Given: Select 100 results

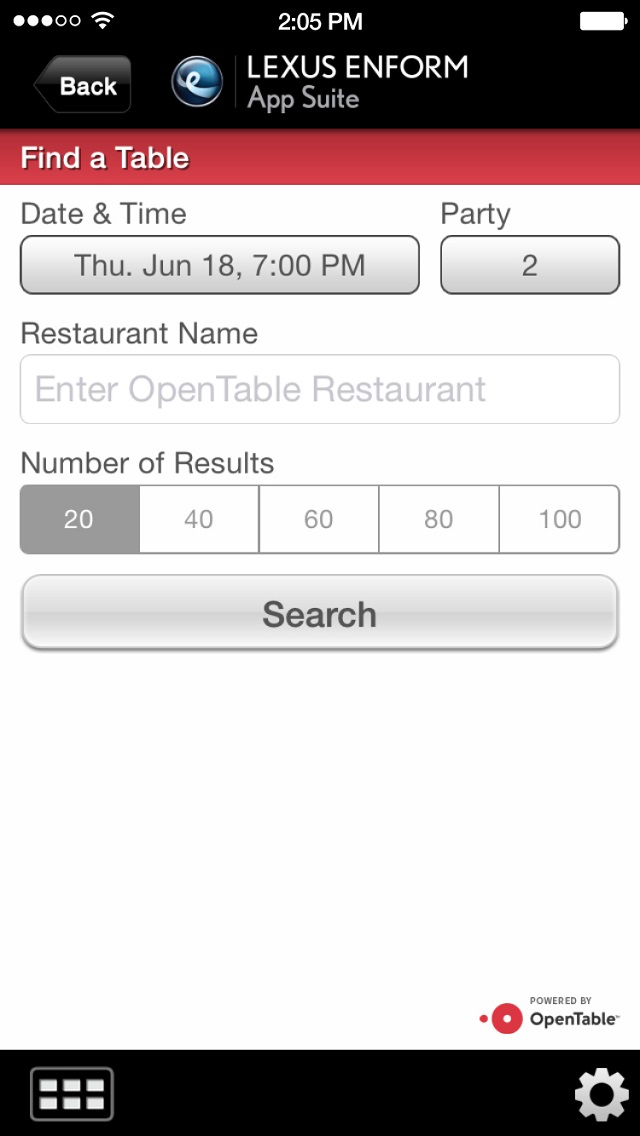Looking at the screenshot, I should (x=560, y=519).
